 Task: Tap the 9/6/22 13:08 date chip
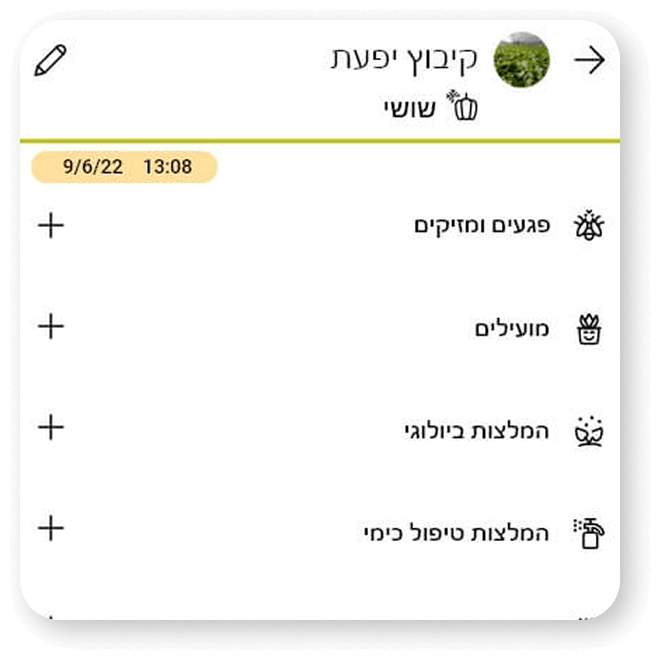[x=125, y=167]
